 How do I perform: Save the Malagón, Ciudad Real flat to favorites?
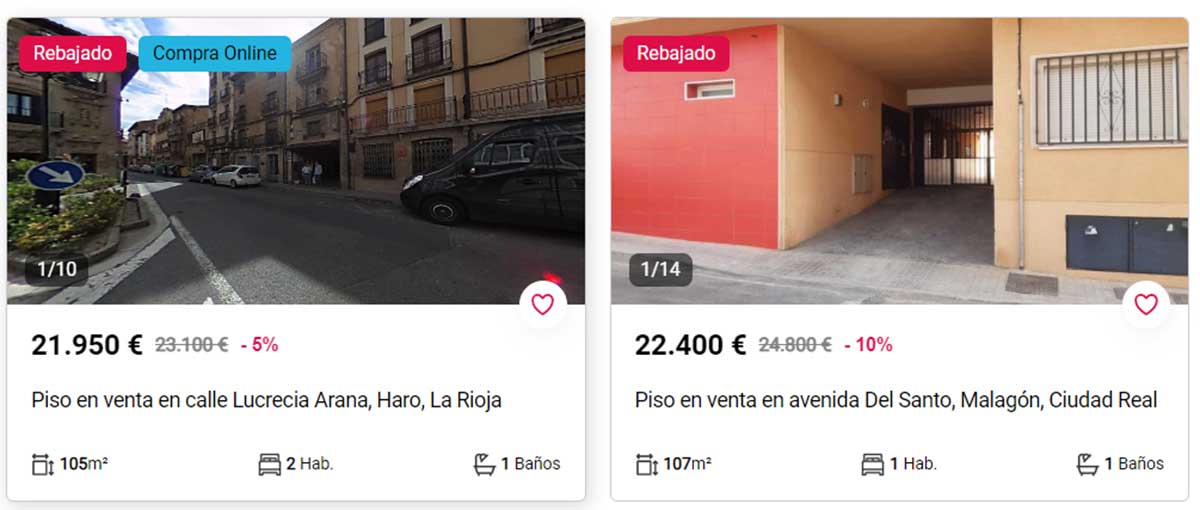tap(1145, 305)
